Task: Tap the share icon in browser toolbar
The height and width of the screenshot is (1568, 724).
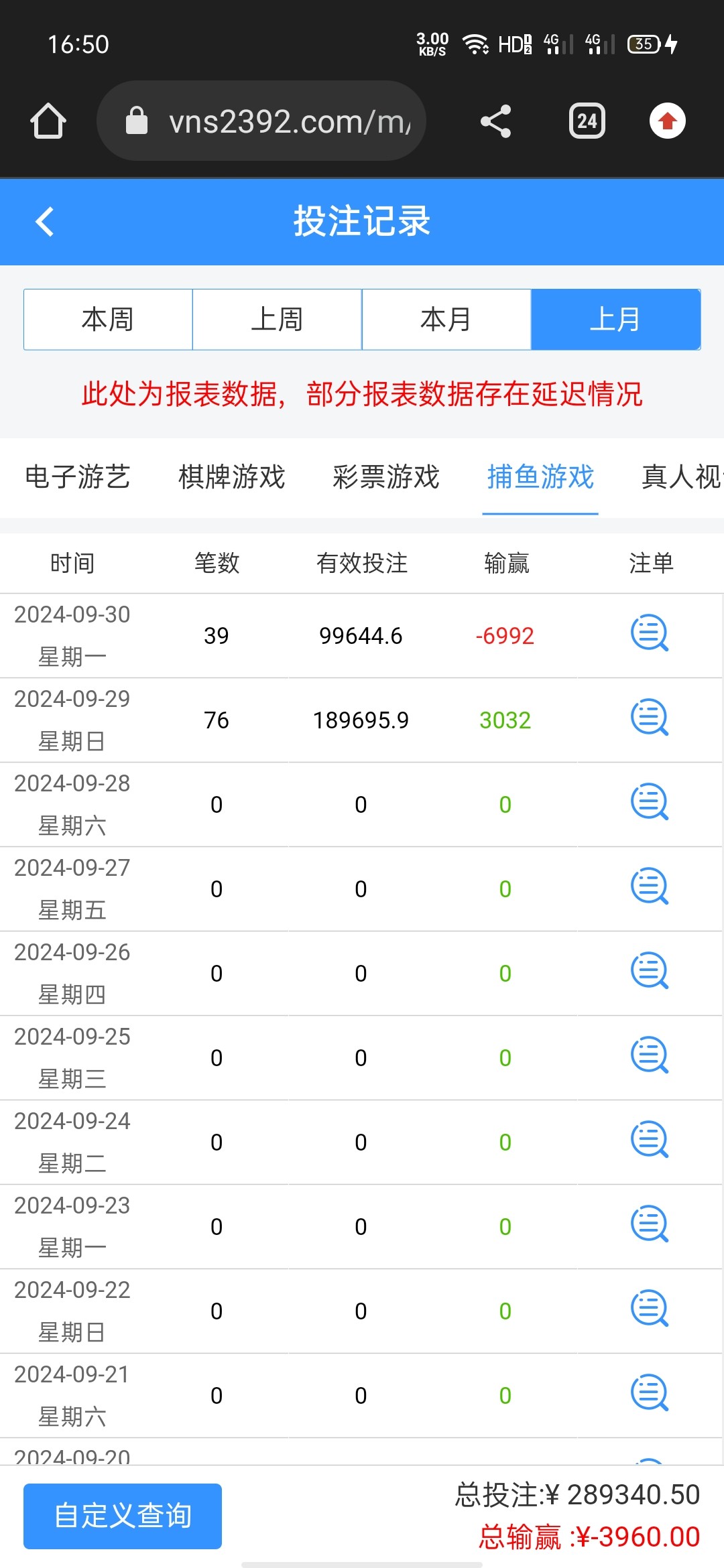Action: (x=496, y=121)
